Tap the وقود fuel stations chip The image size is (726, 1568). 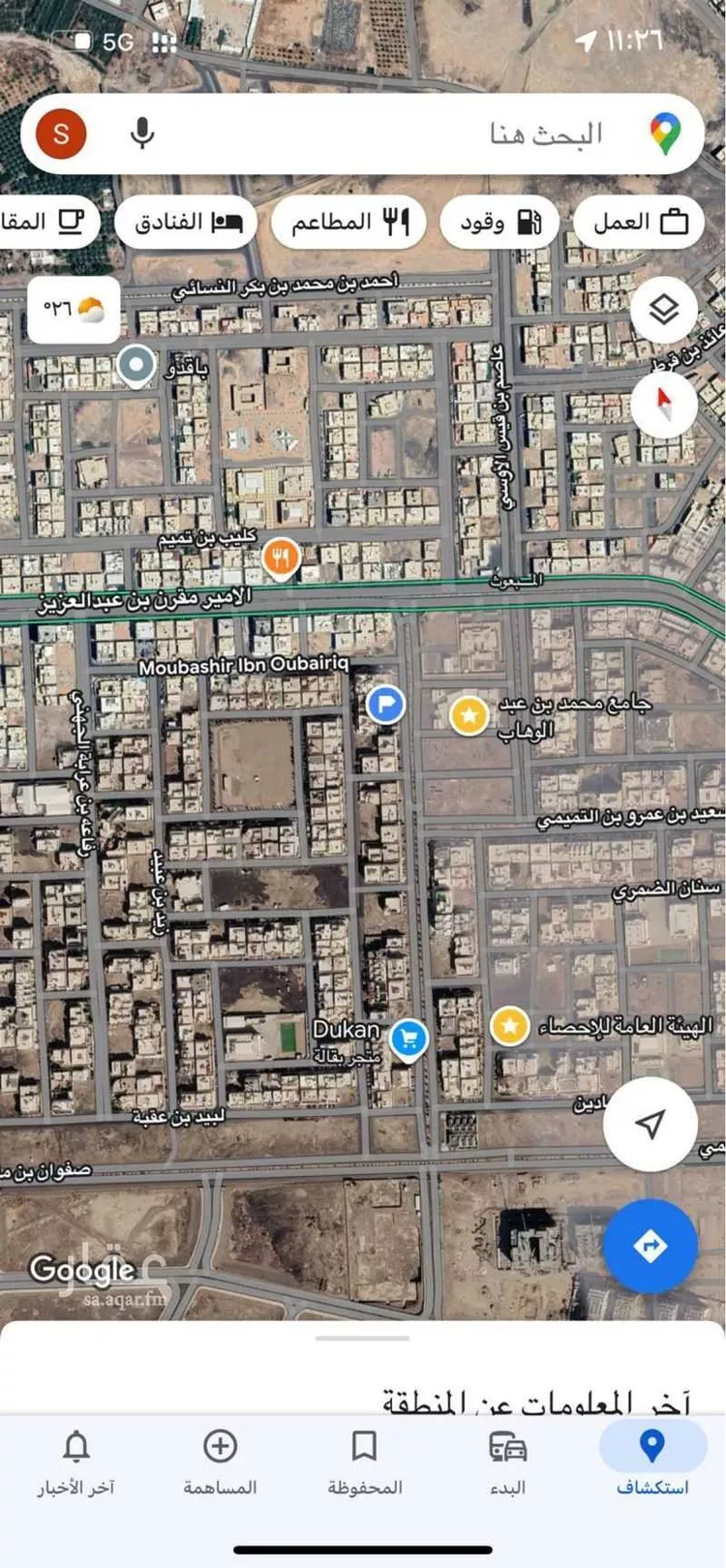(x=499, y=222)
